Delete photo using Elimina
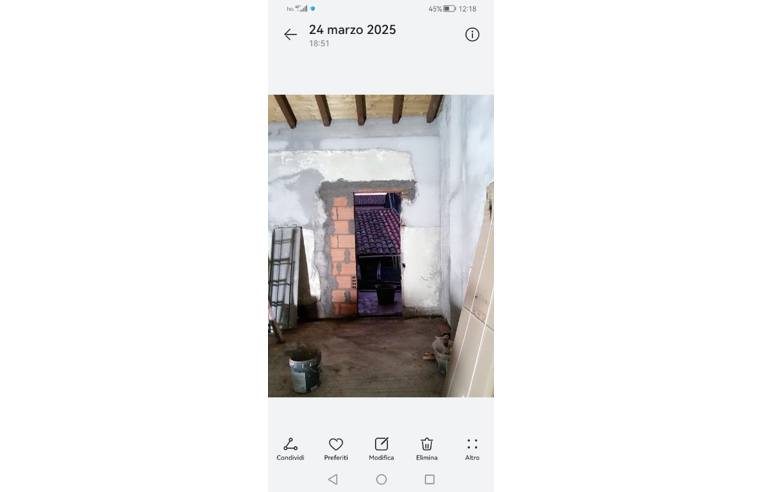 427,448
